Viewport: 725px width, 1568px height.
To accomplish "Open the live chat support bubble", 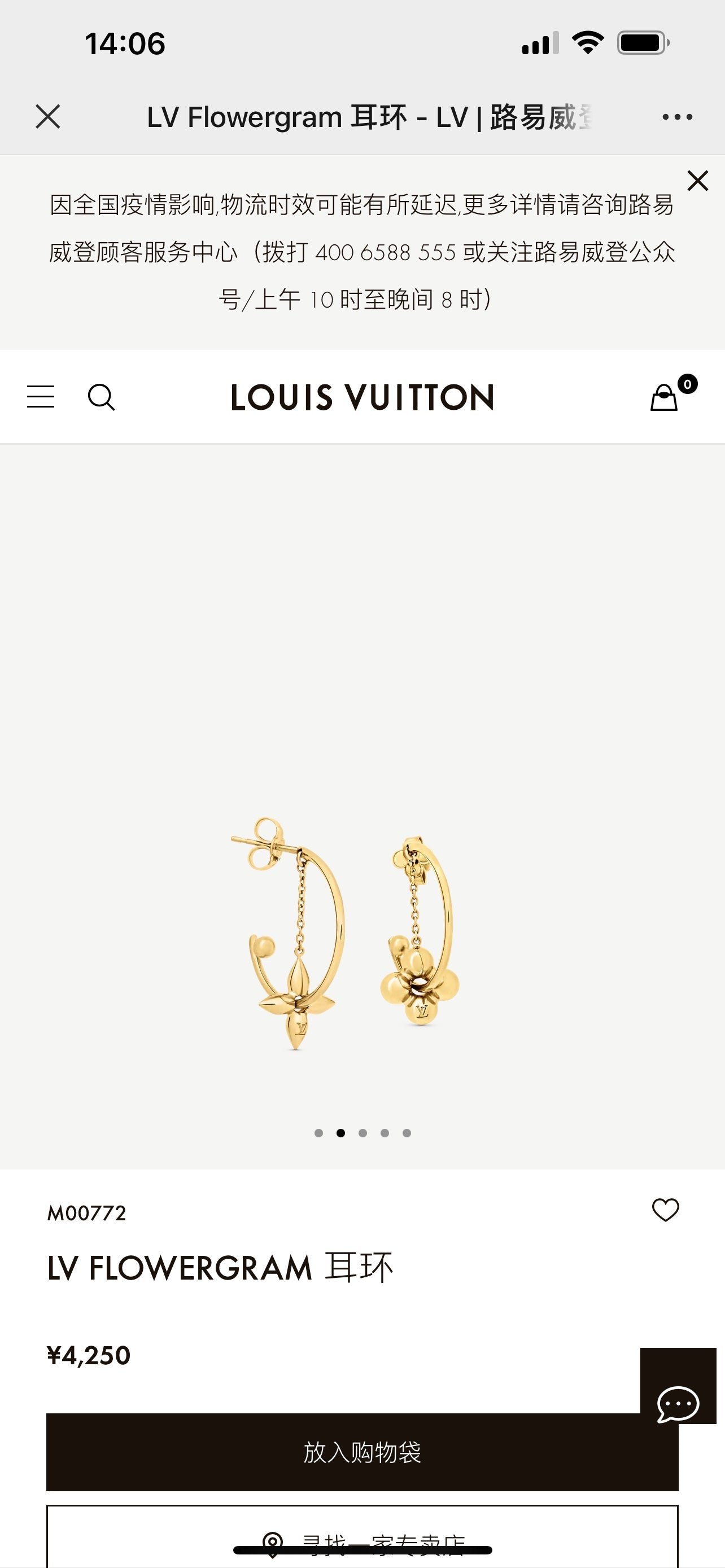I will (678, 1404).
